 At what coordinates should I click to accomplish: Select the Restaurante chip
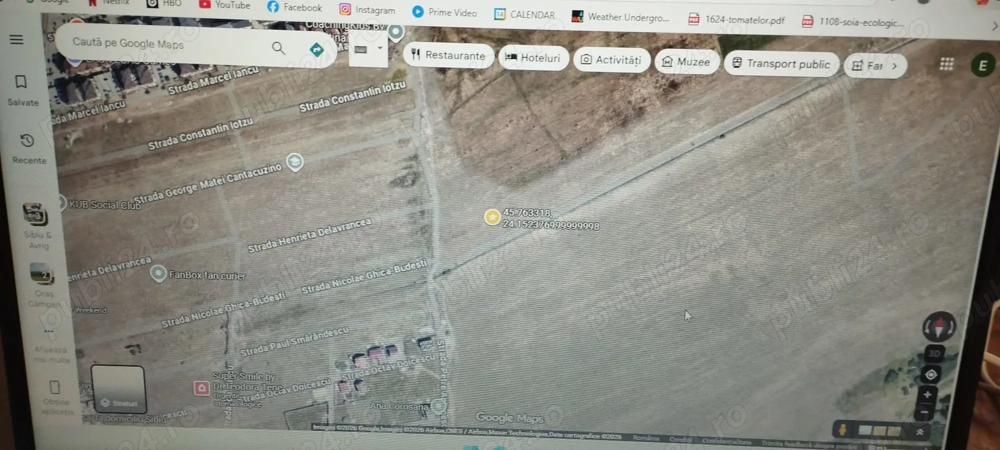[x=448, y=56]
